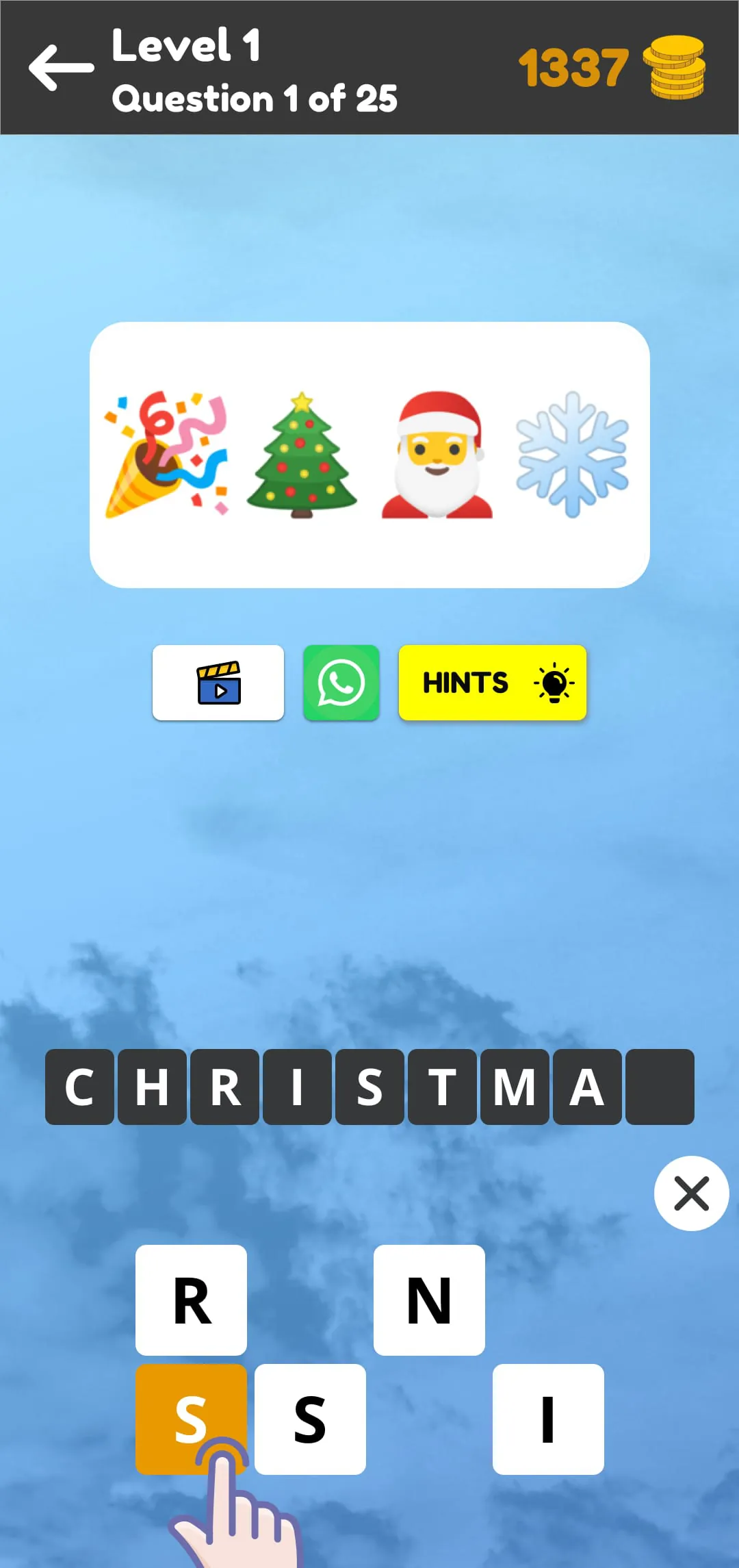Tap the M tile in the answer row
739x1568 pixels.
(514, 1087)
